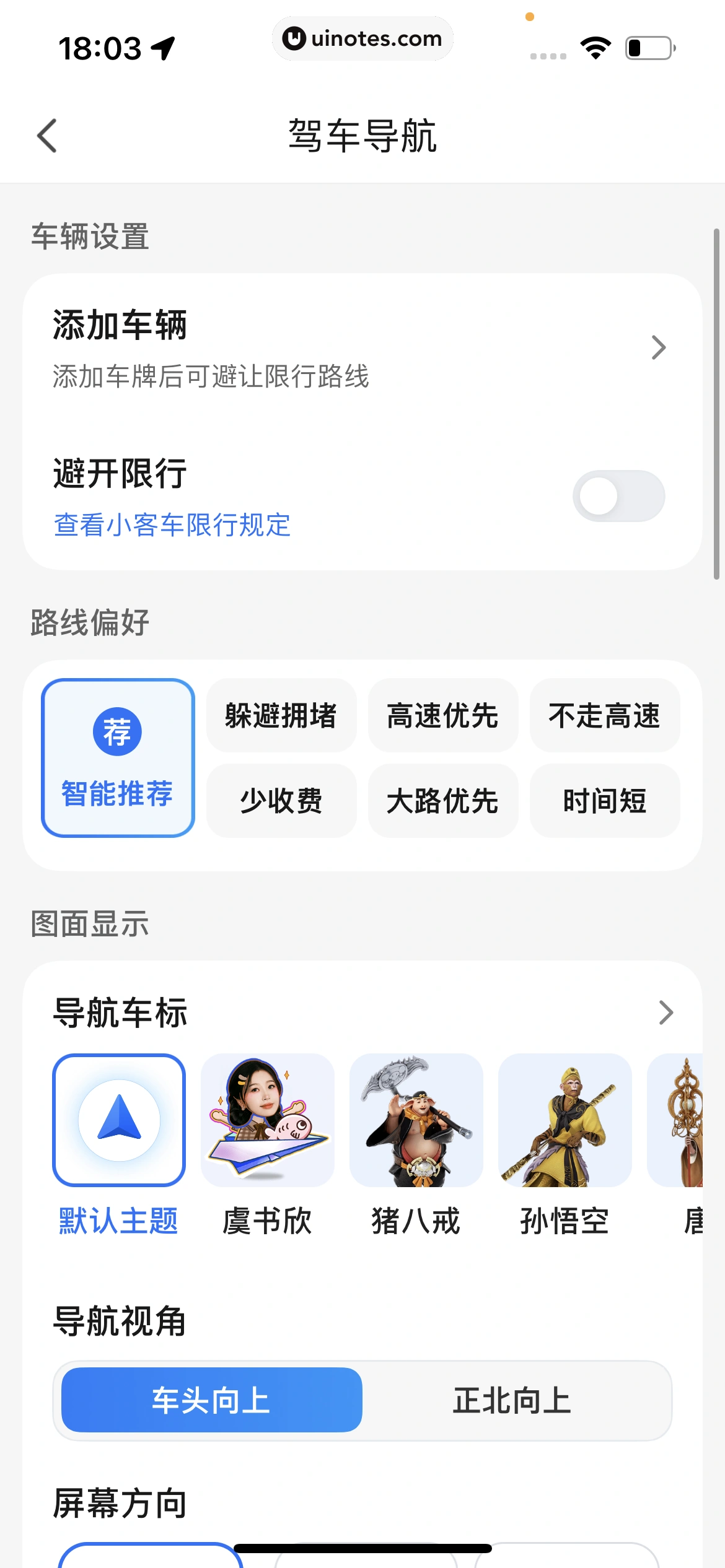Screen dimensions: 725x1568
Task: Choose 躲避拥堵 route preference
Action: tap(281, 716)
